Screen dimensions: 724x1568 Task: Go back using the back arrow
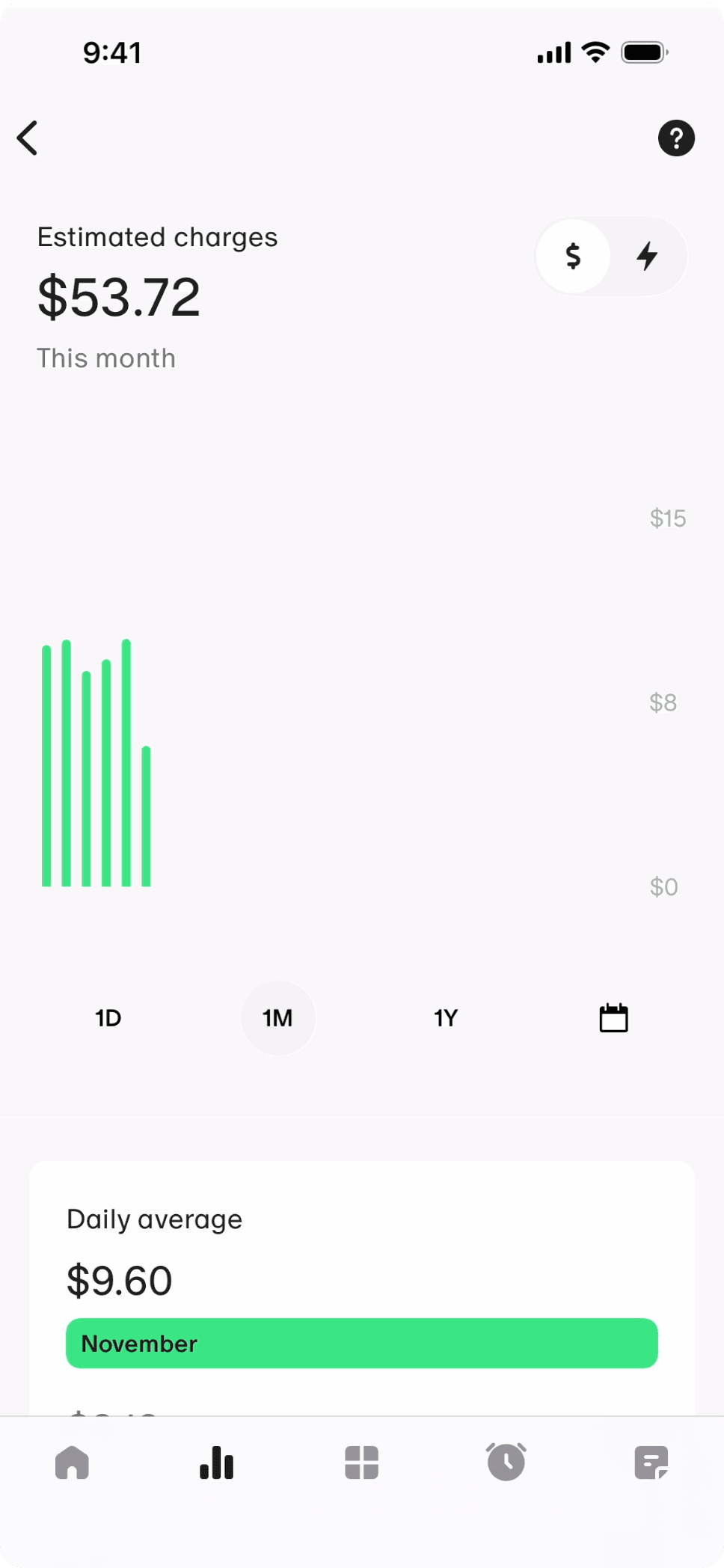(x=28, y=138)
